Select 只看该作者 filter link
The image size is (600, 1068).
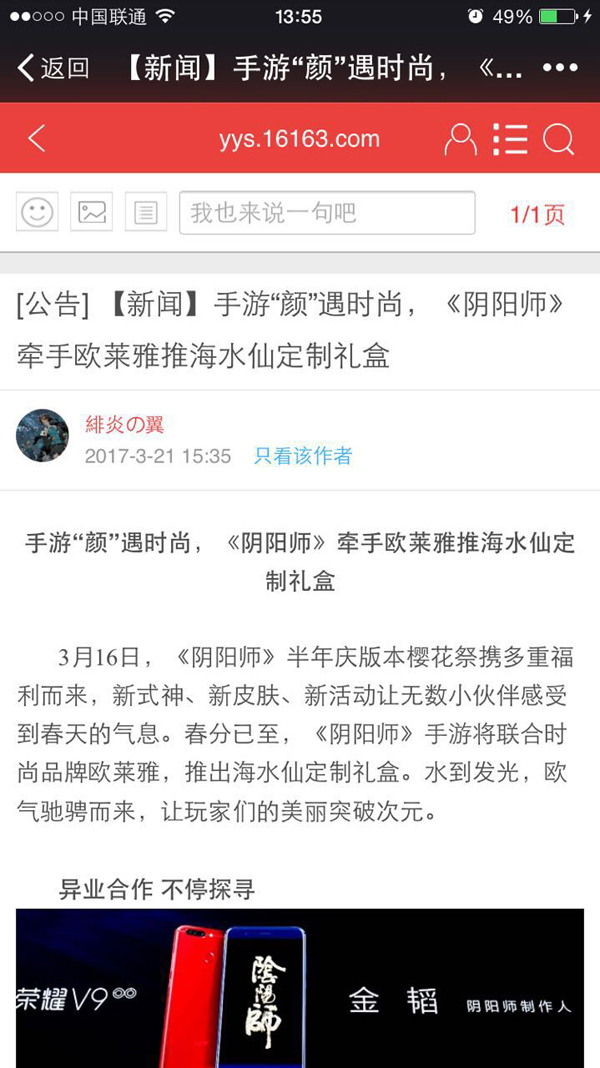302,456
